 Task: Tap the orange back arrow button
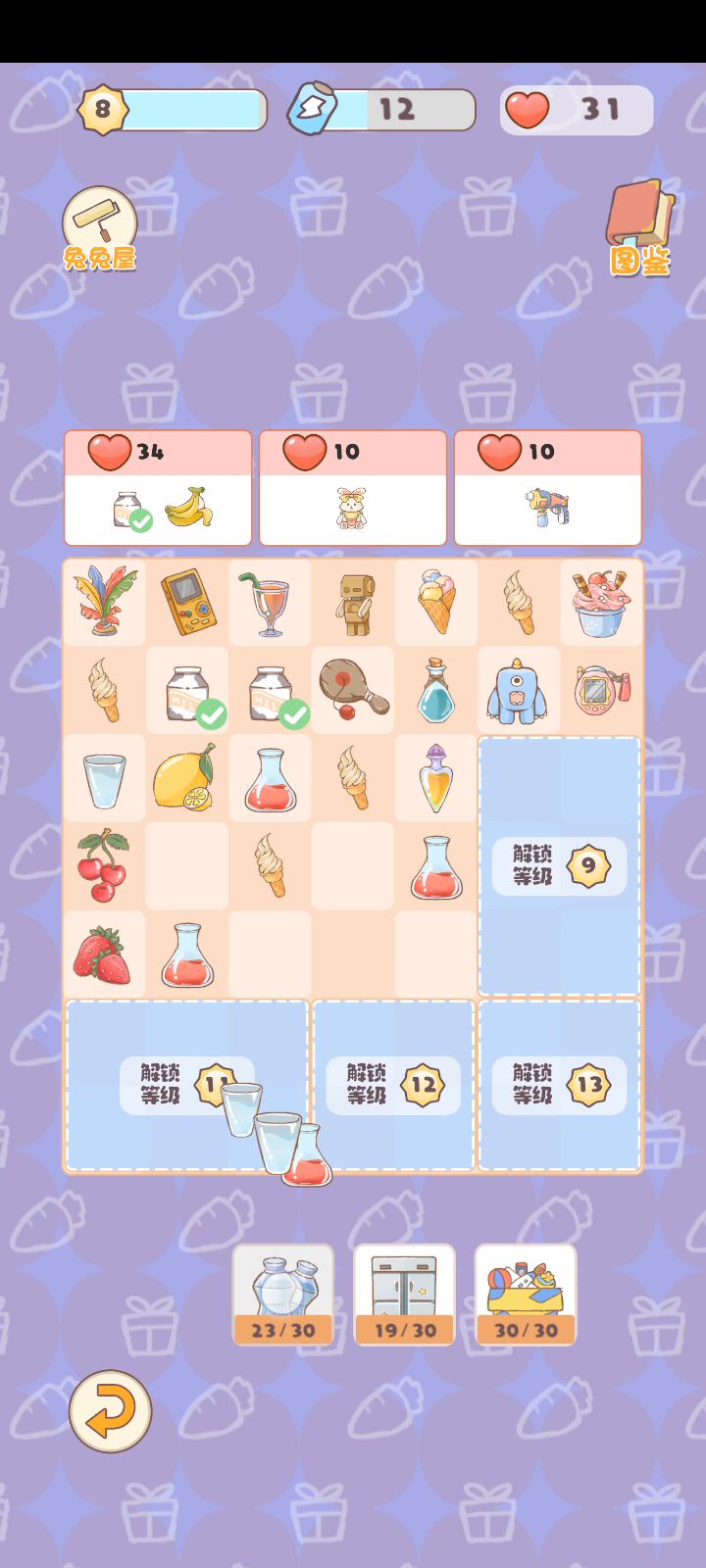(x=110, y=1411)
